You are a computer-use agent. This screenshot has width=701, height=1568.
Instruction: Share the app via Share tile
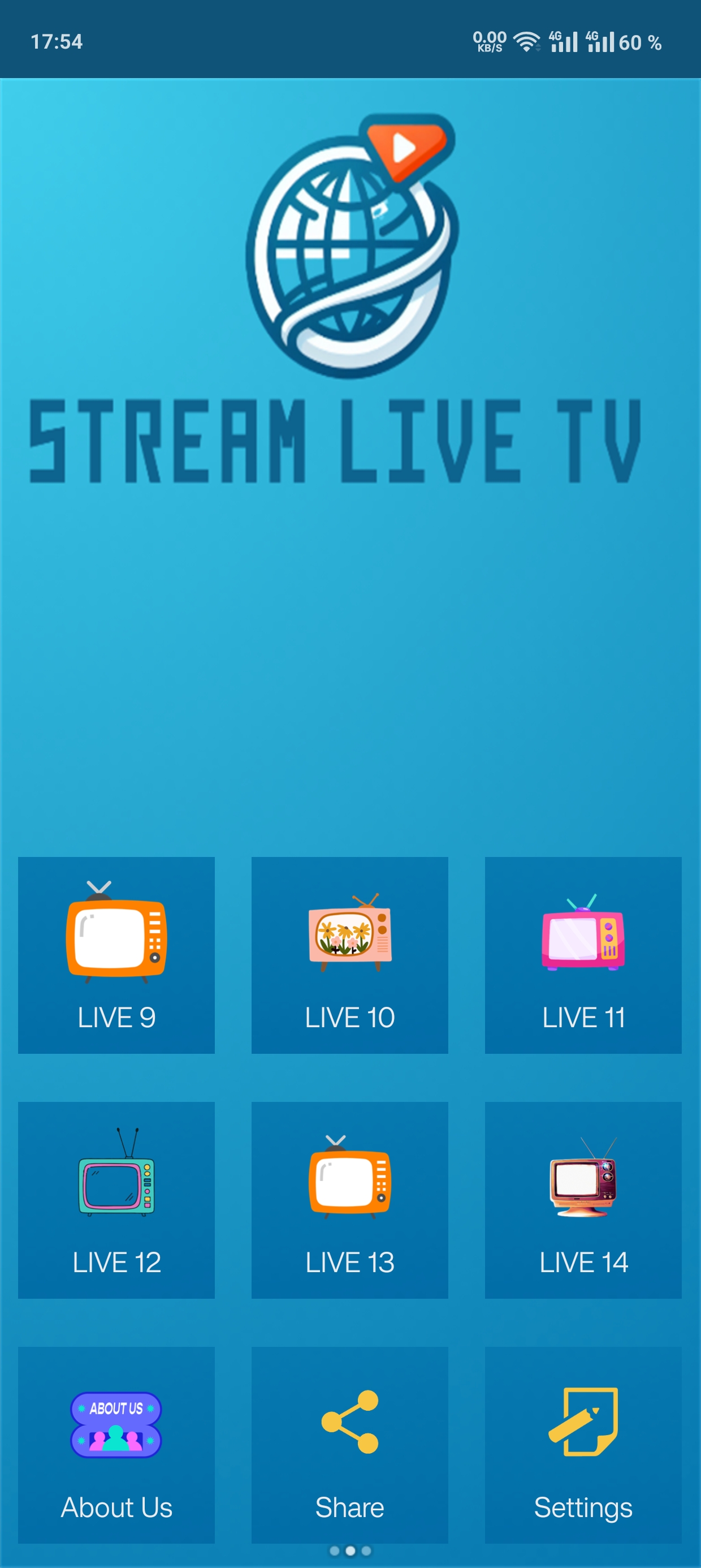(349, 1444)
